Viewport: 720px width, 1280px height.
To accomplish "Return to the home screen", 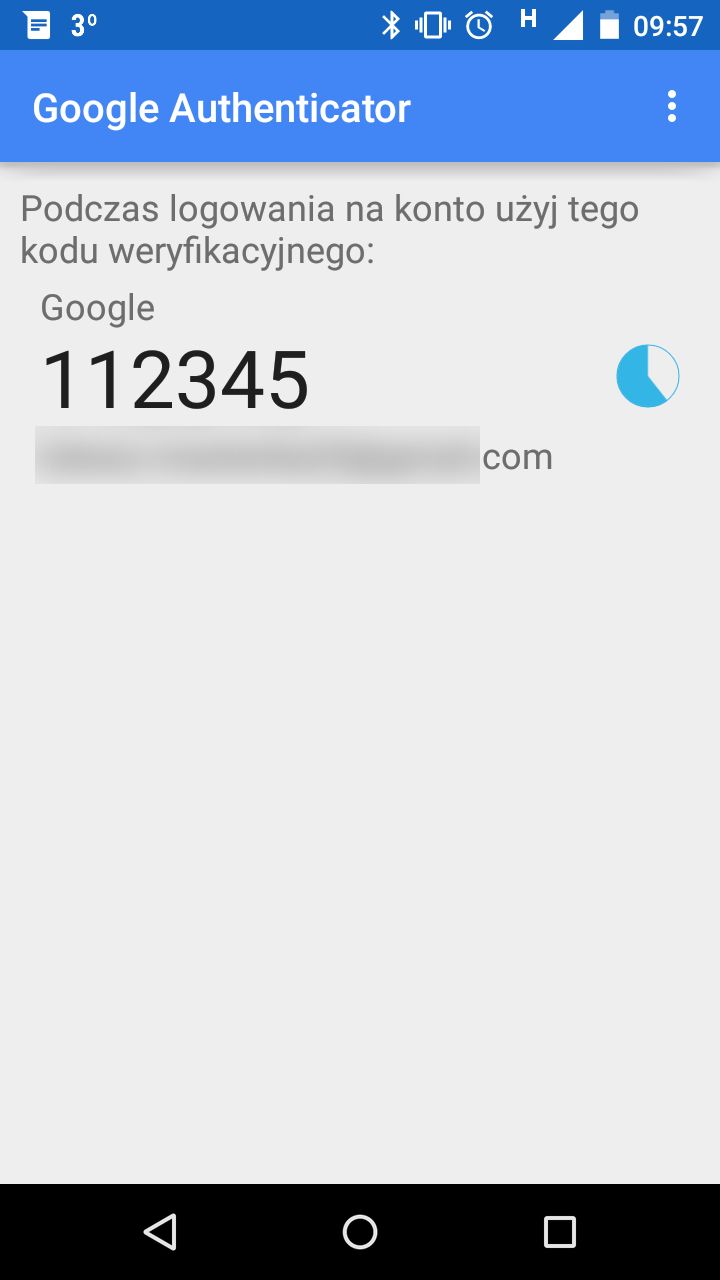I will click(x=360, y=1232).
